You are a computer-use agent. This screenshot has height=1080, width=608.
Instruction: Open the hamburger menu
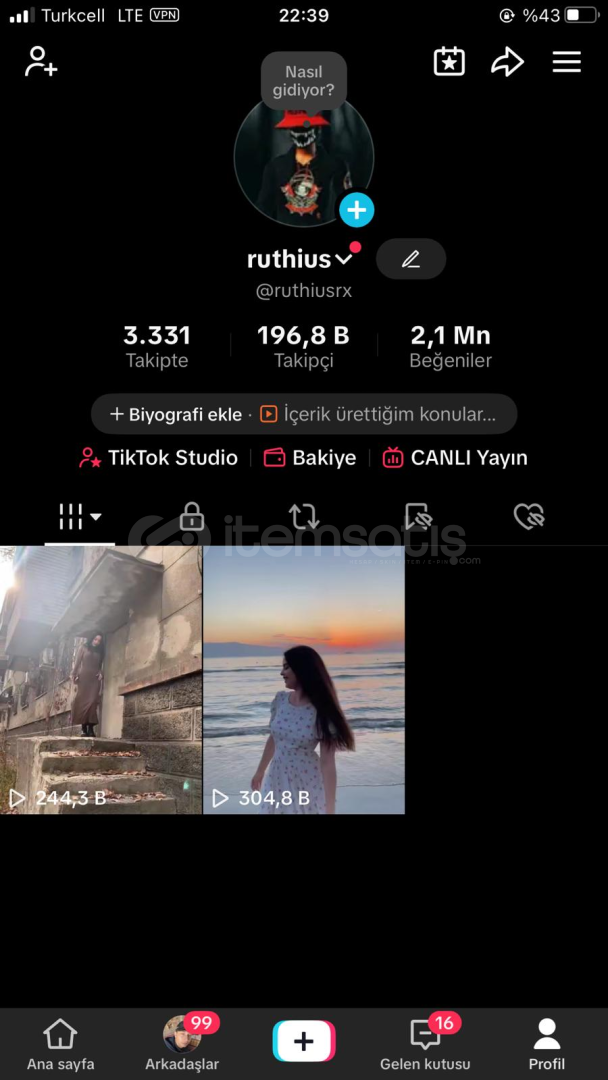[x=566, y=62]
